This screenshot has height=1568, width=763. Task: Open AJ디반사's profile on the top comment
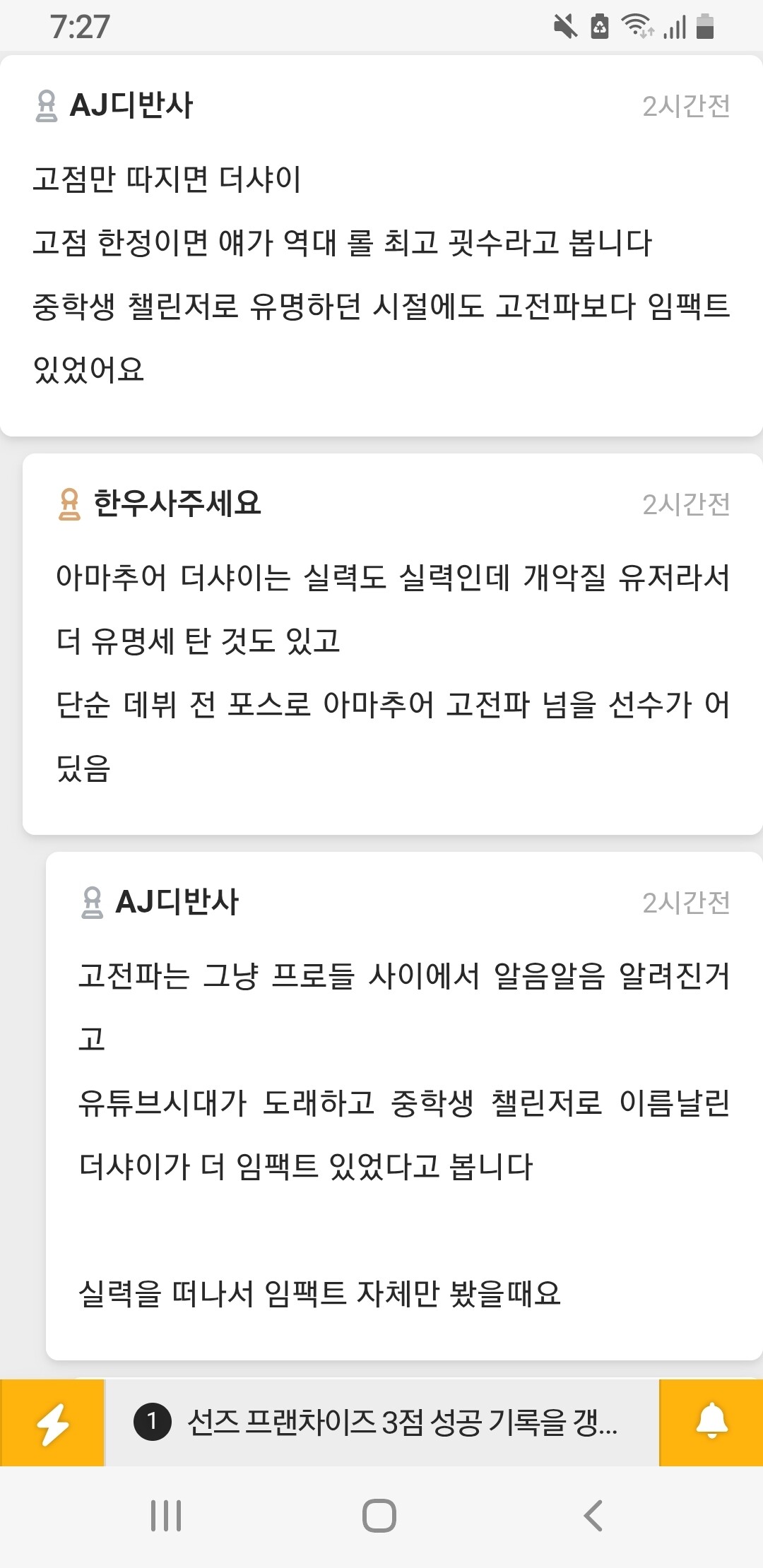point(131,106)
